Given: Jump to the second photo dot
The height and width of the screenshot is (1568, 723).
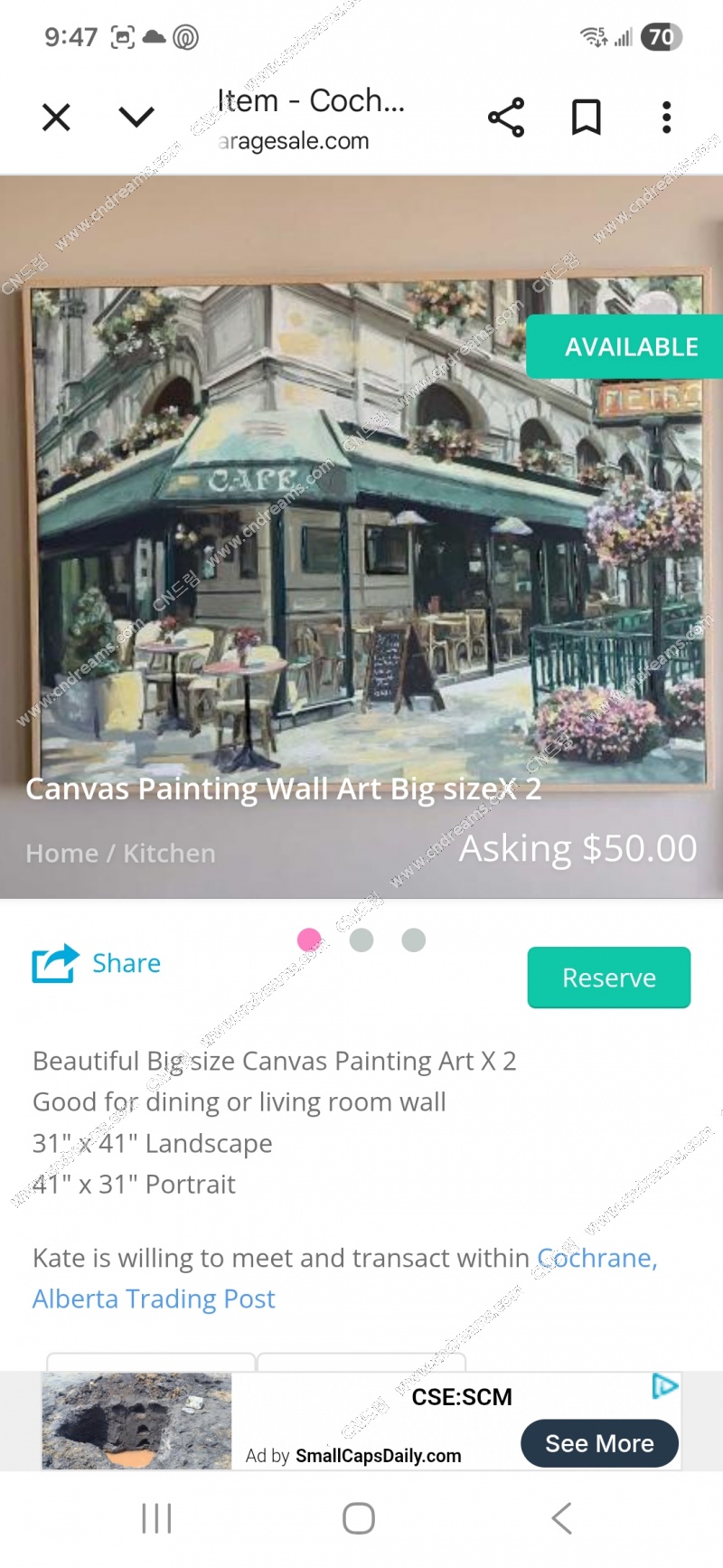Looking at the screenshot, I should 361,940.
